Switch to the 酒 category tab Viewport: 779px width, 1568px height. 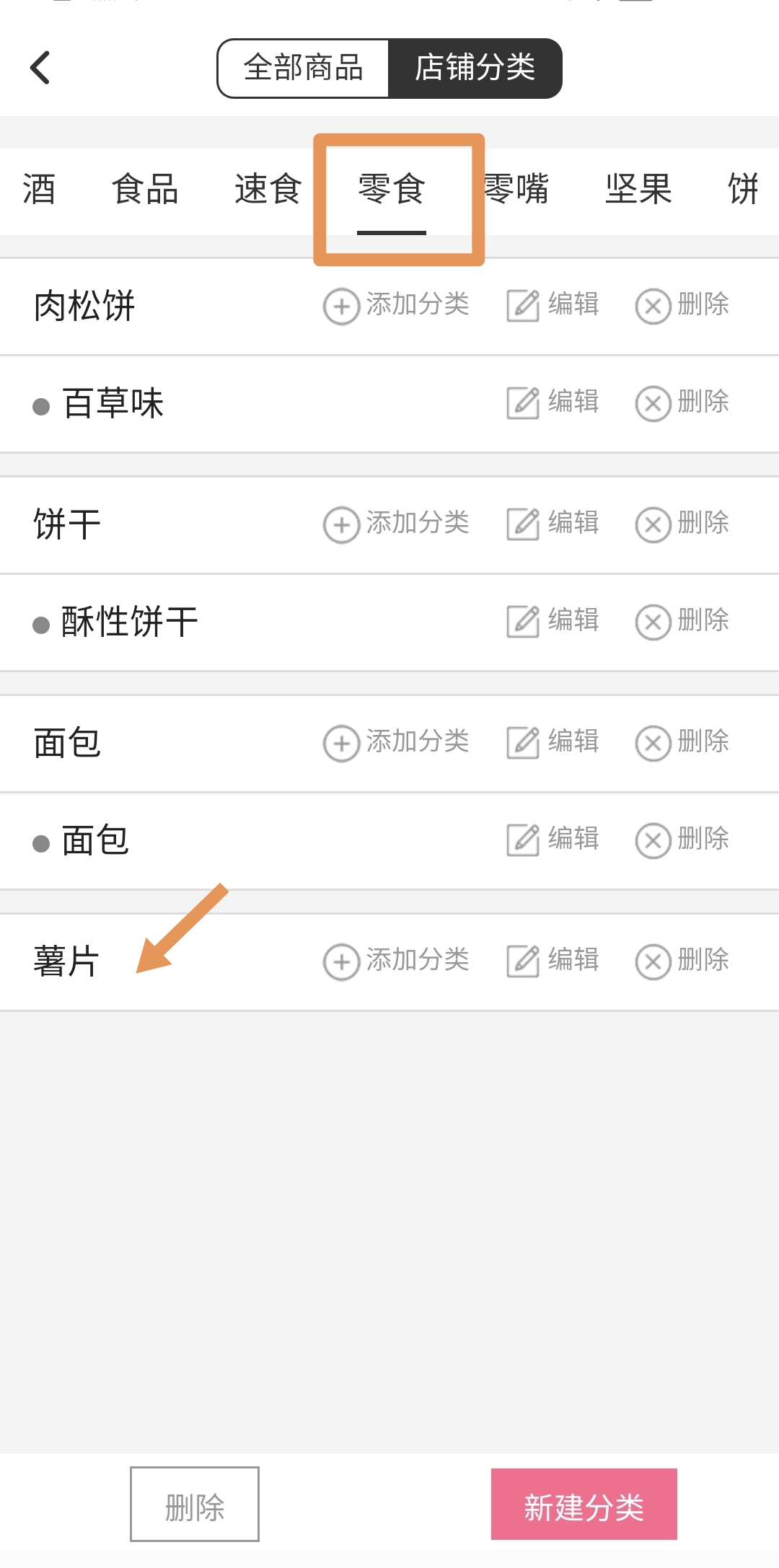(x=39, y=190)
